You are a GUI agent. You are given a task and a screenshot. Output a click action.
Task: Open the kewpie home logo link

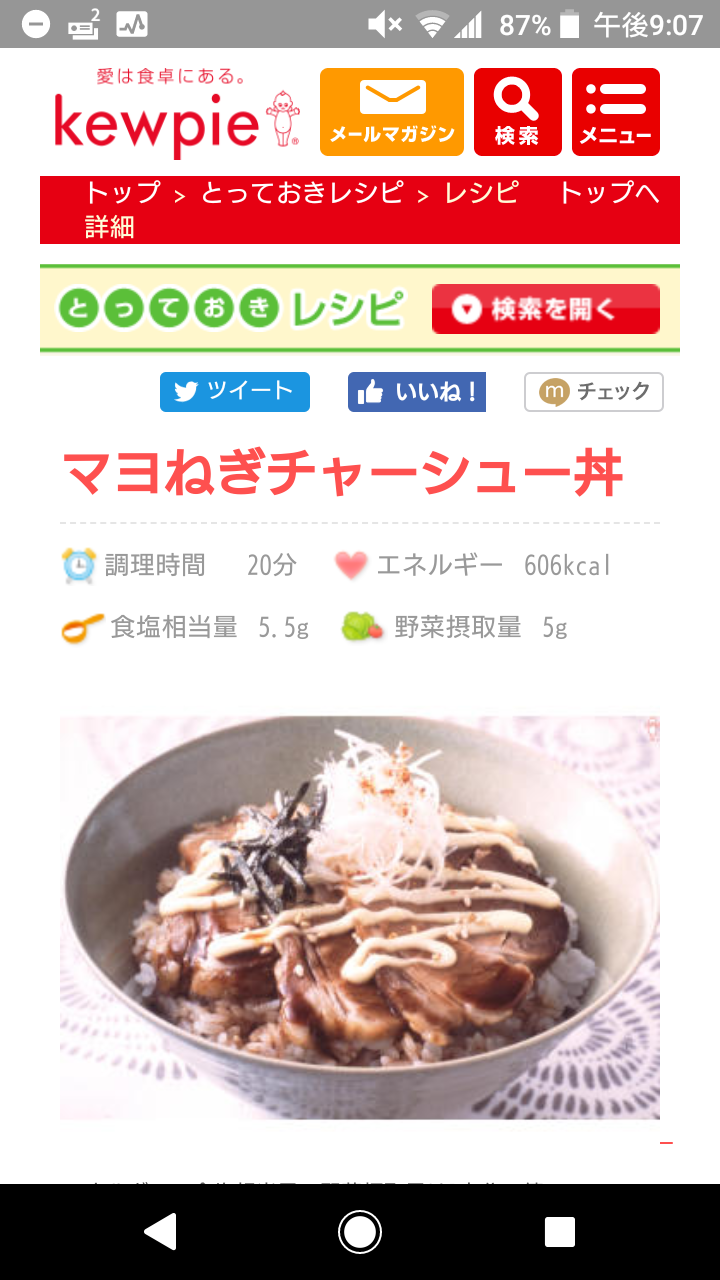point(176,112)
